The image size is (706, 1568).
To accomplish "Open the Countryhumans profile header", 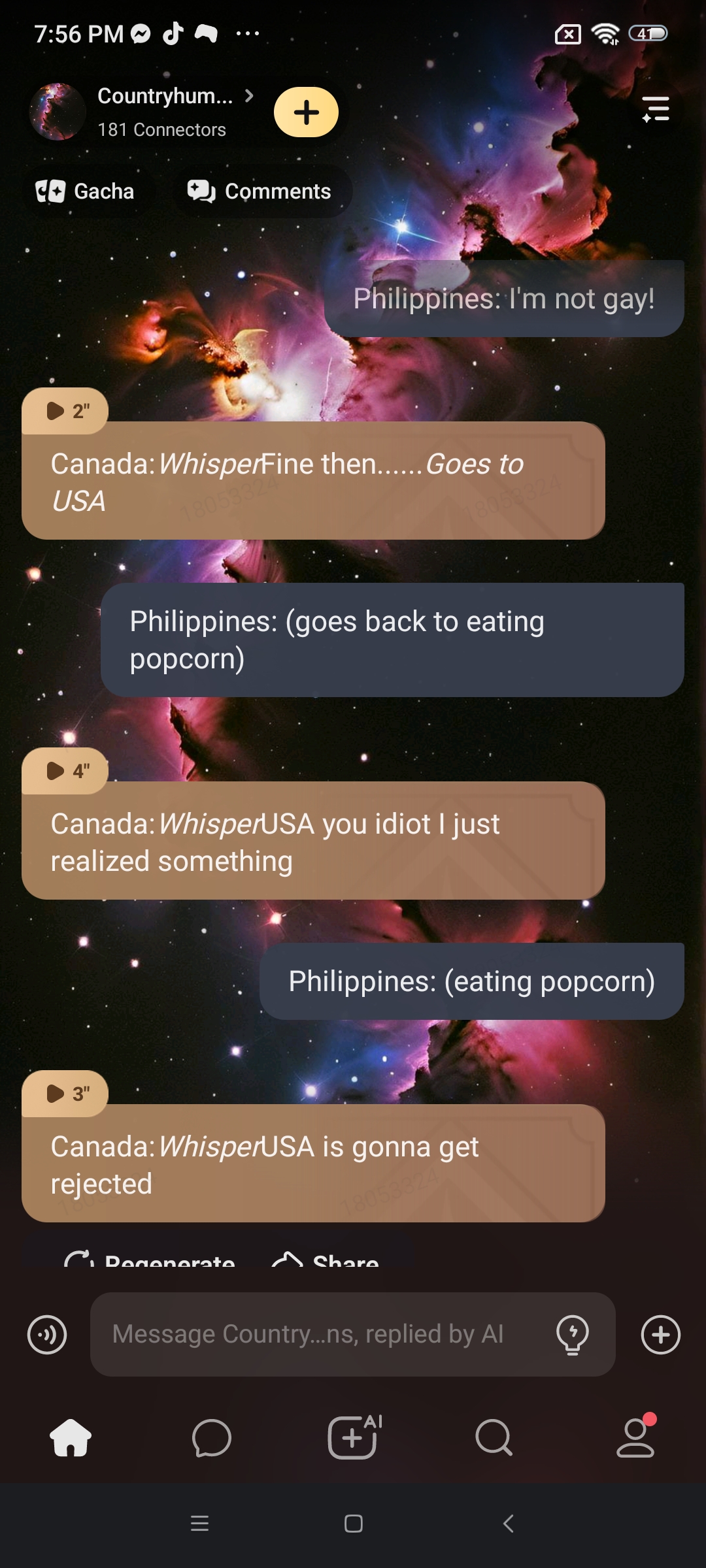I will [163, 111].
